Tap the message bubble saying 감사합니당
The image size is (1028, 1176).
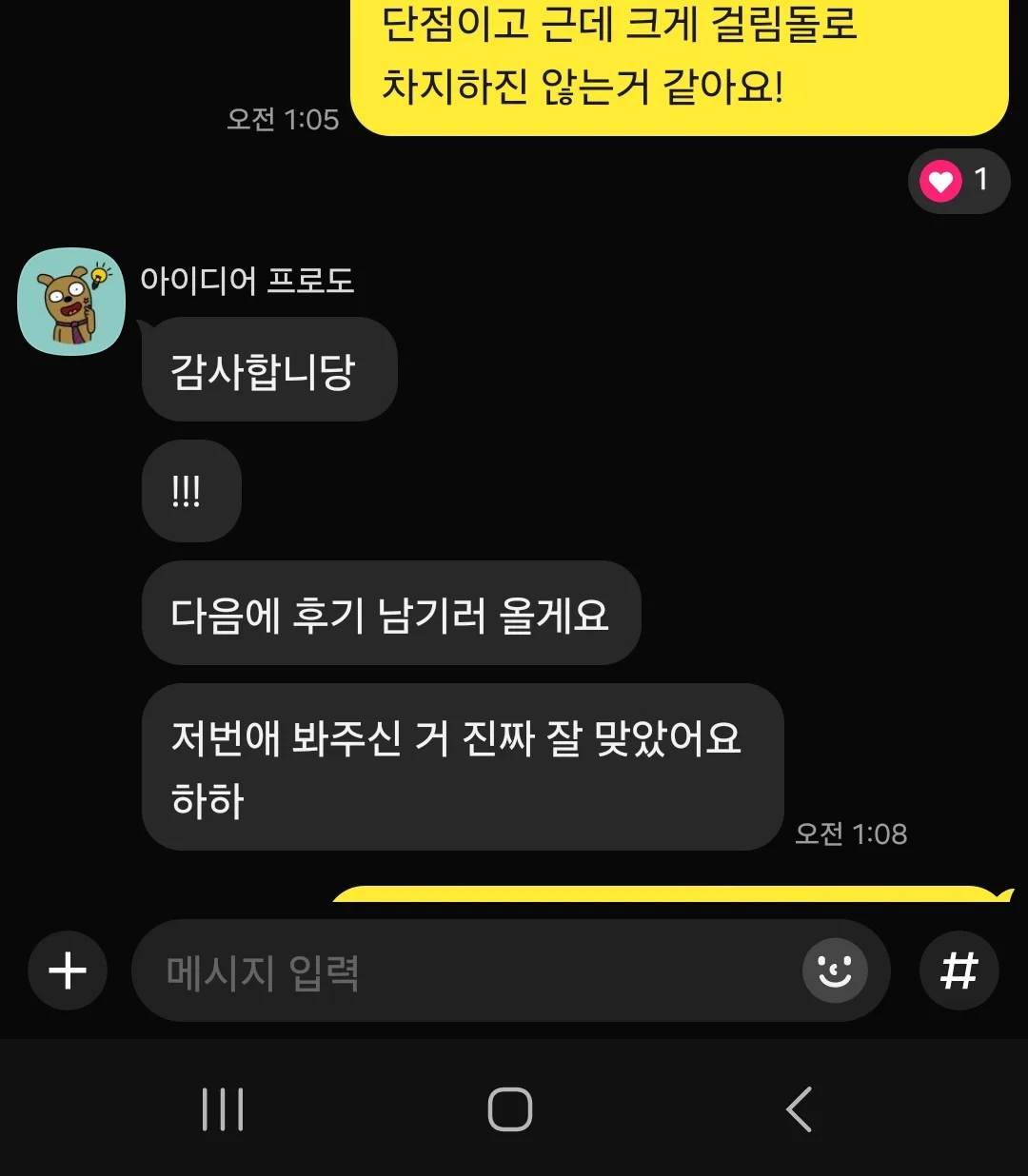[269, 369]
